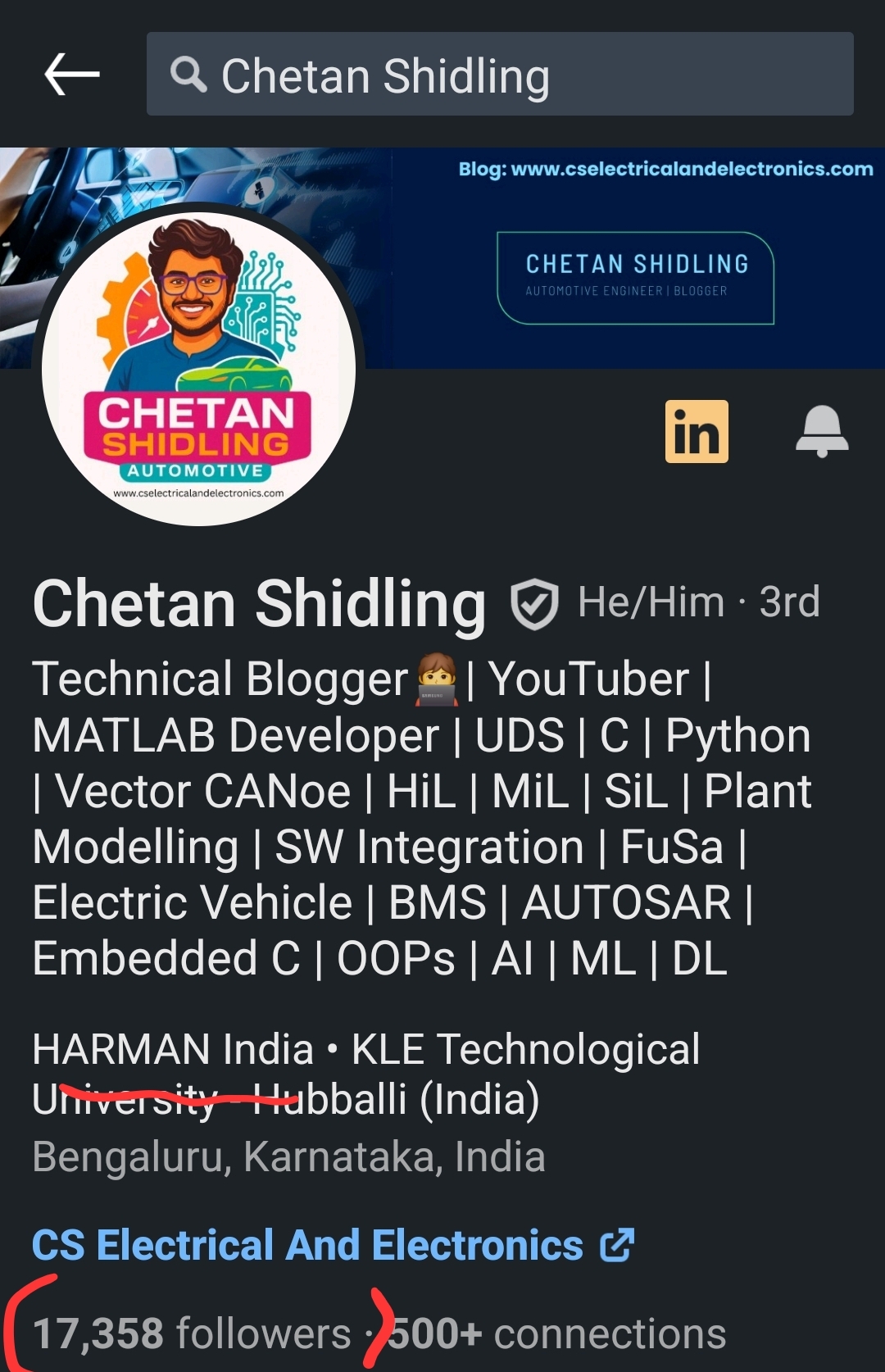Tap the search box with Chetan Shidling
Image resolution: width=885 pixels, height=1372 pixels.
coord(500,75)
